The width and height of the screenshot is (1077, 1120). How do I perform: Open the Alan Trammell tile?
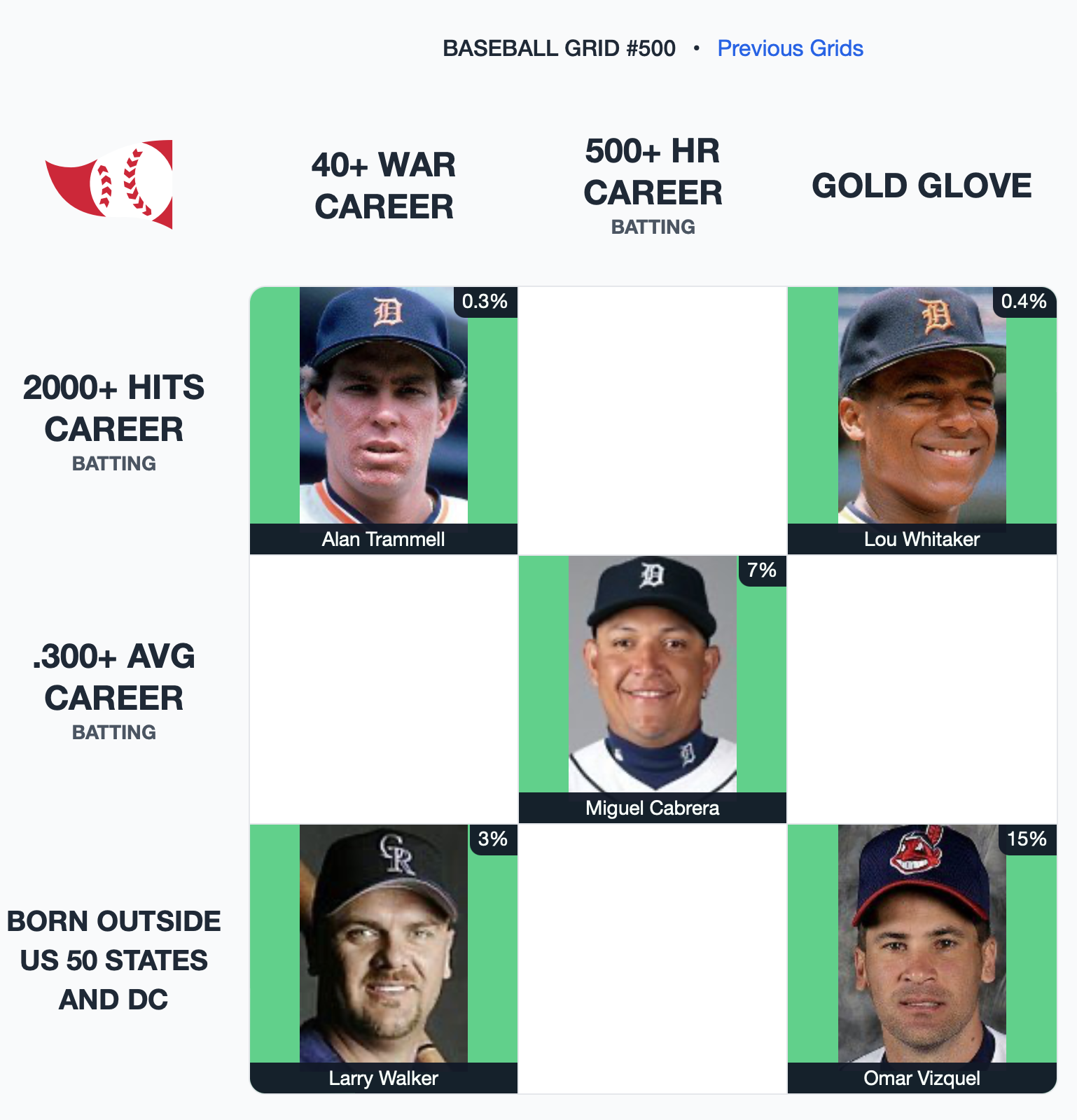[x=384, y=420]
